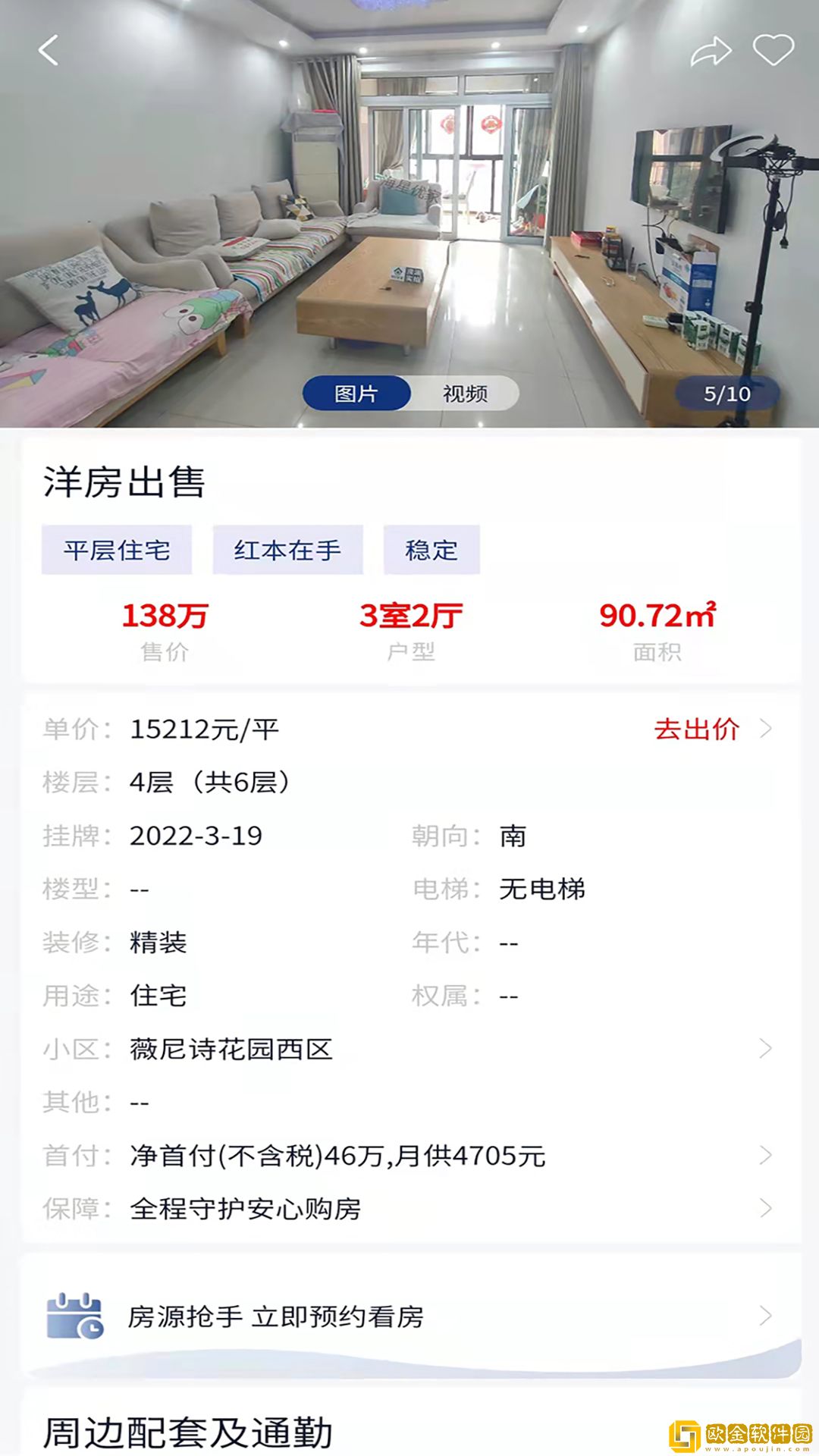Click the calendar icon beside 房源抢手
Viewport: 819px width, 1456px height.
pyautogui.click(x=74, y=1316)
